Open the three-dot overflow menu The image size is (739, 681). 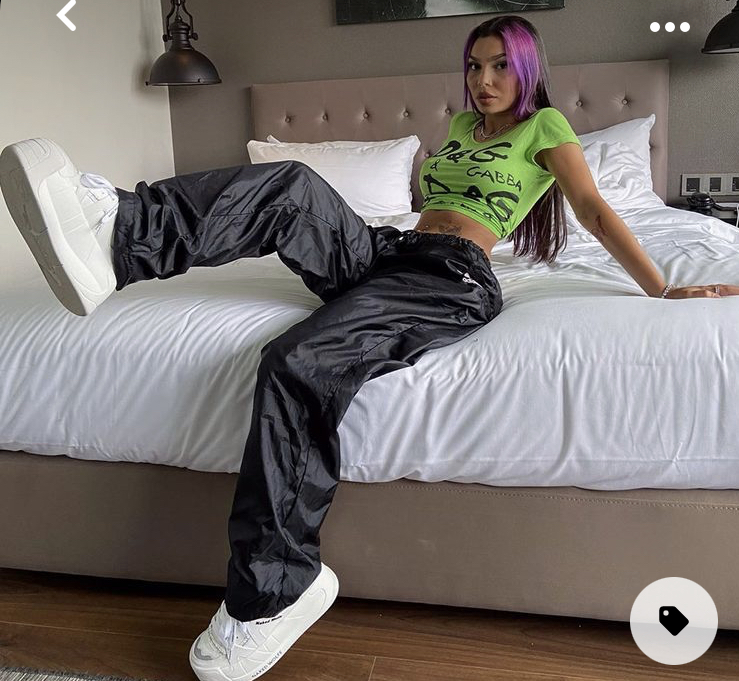tap(669, 27)
